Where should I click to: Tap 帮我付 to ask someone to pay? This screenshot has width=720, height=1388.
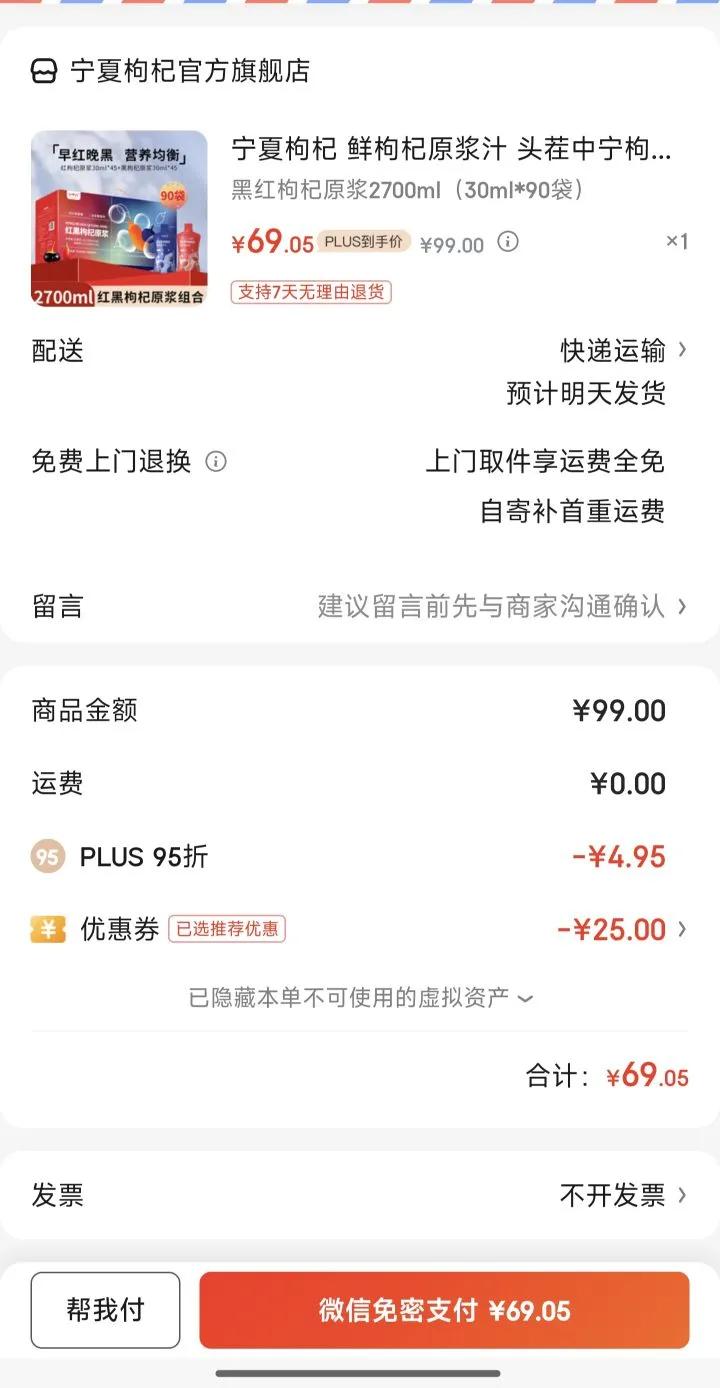click(x=105, y=1310)
